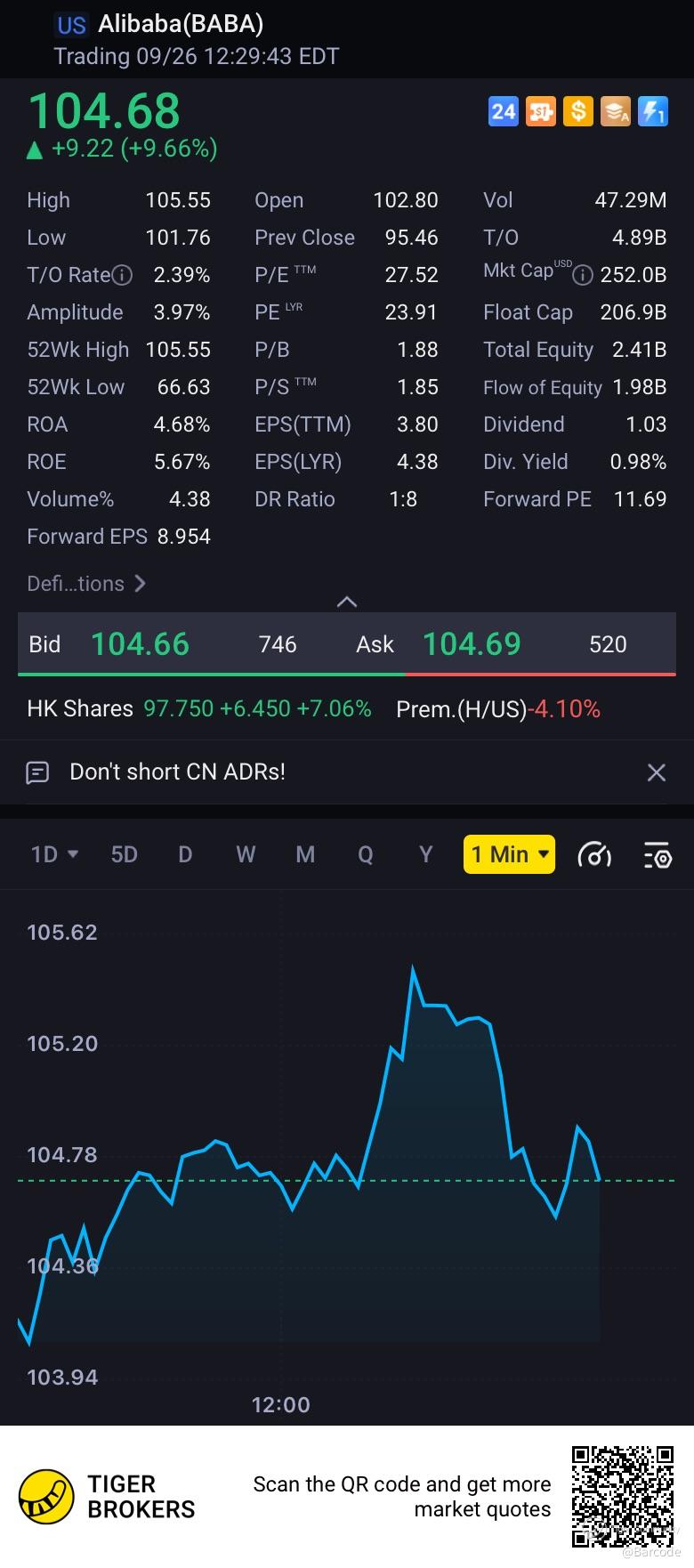The height and width of the screenshot is (1568, 694).
Task: Collapse the quote details panel
Action: [x=347, y=602]
